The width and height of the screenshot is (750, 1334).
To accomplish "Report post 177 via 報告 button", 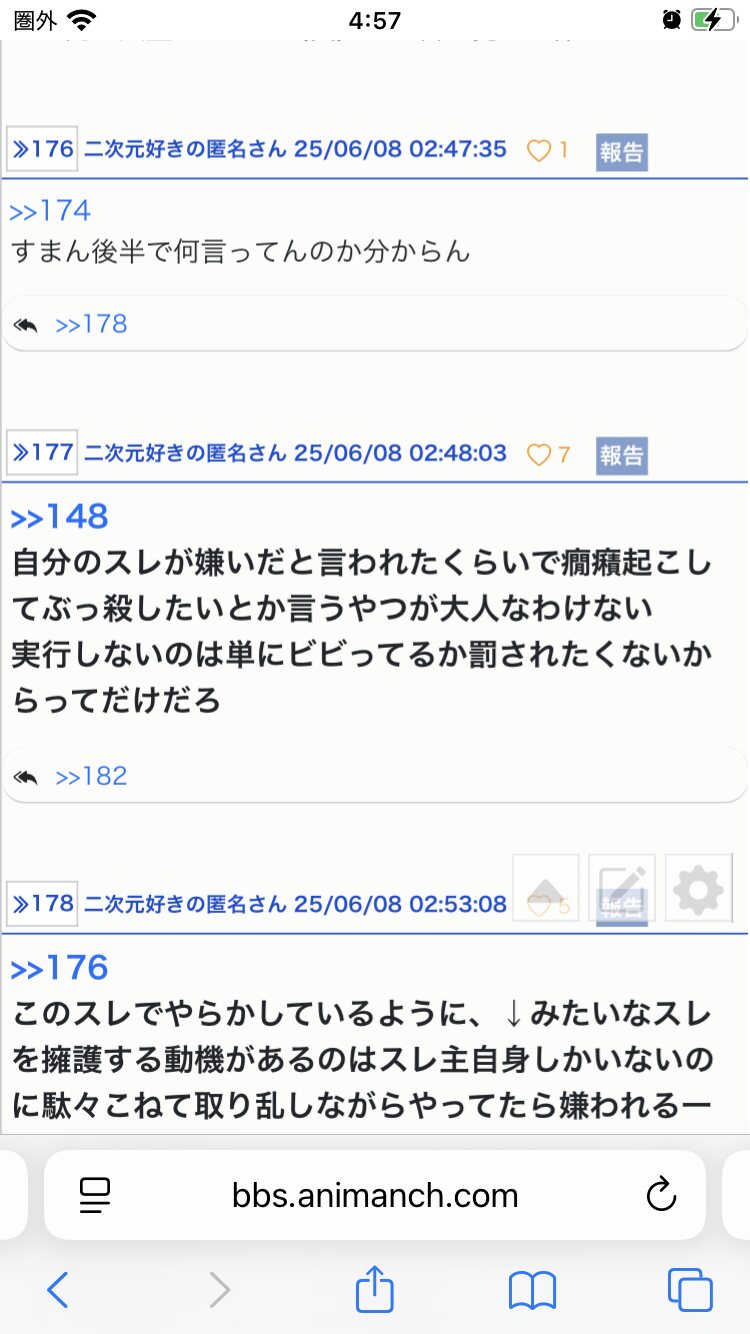I will (x=621, y=456).
